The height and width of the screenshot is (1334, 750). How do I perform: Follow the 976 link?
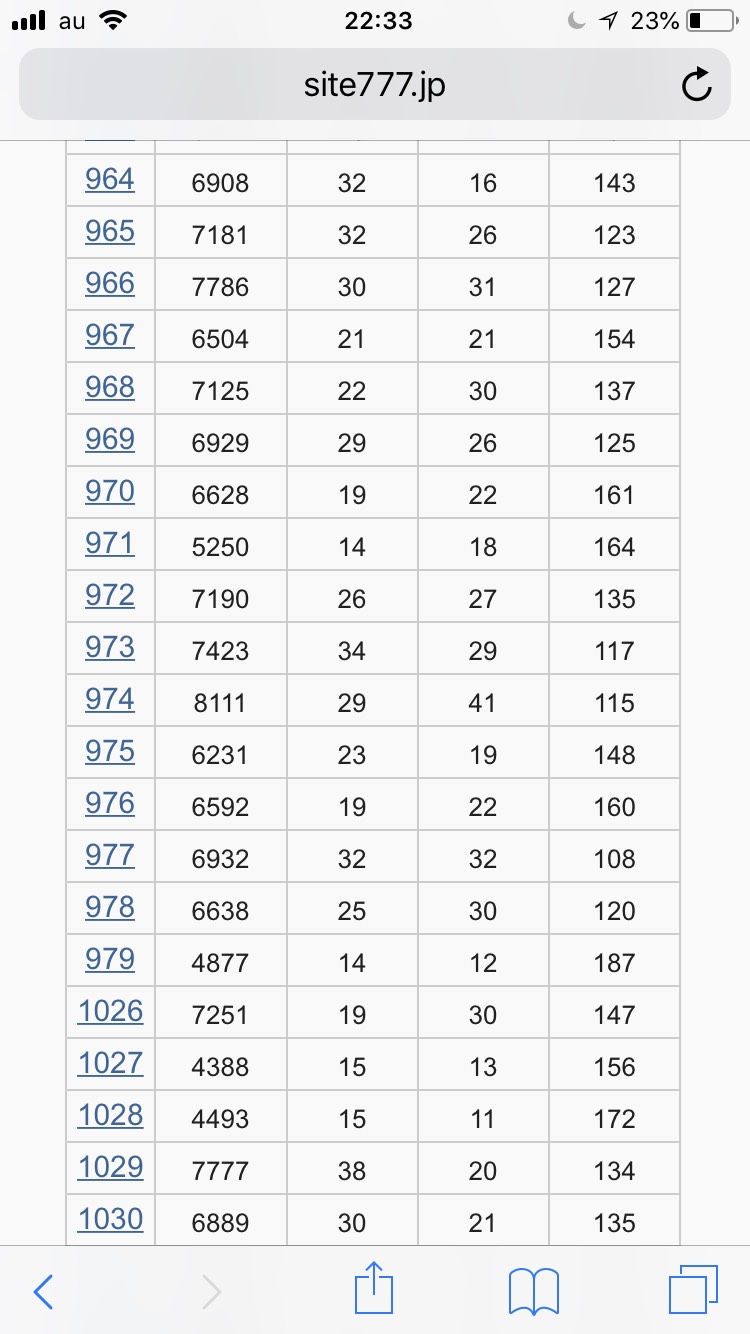click(x=110, y=803)
